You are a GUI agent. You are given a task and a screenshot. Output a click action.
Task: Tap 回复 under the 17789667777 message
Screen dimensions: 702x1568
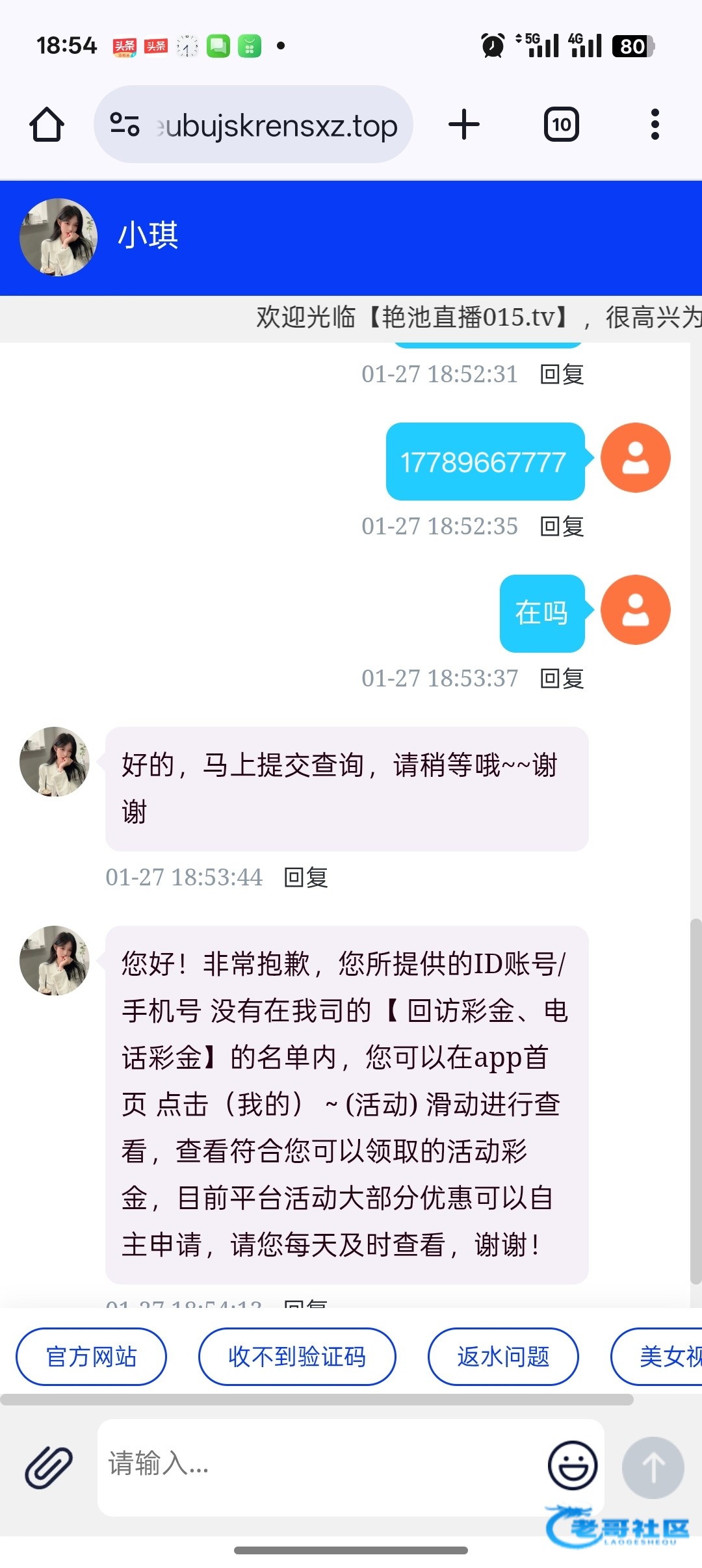pyautogui.click(x=562, y=527)
